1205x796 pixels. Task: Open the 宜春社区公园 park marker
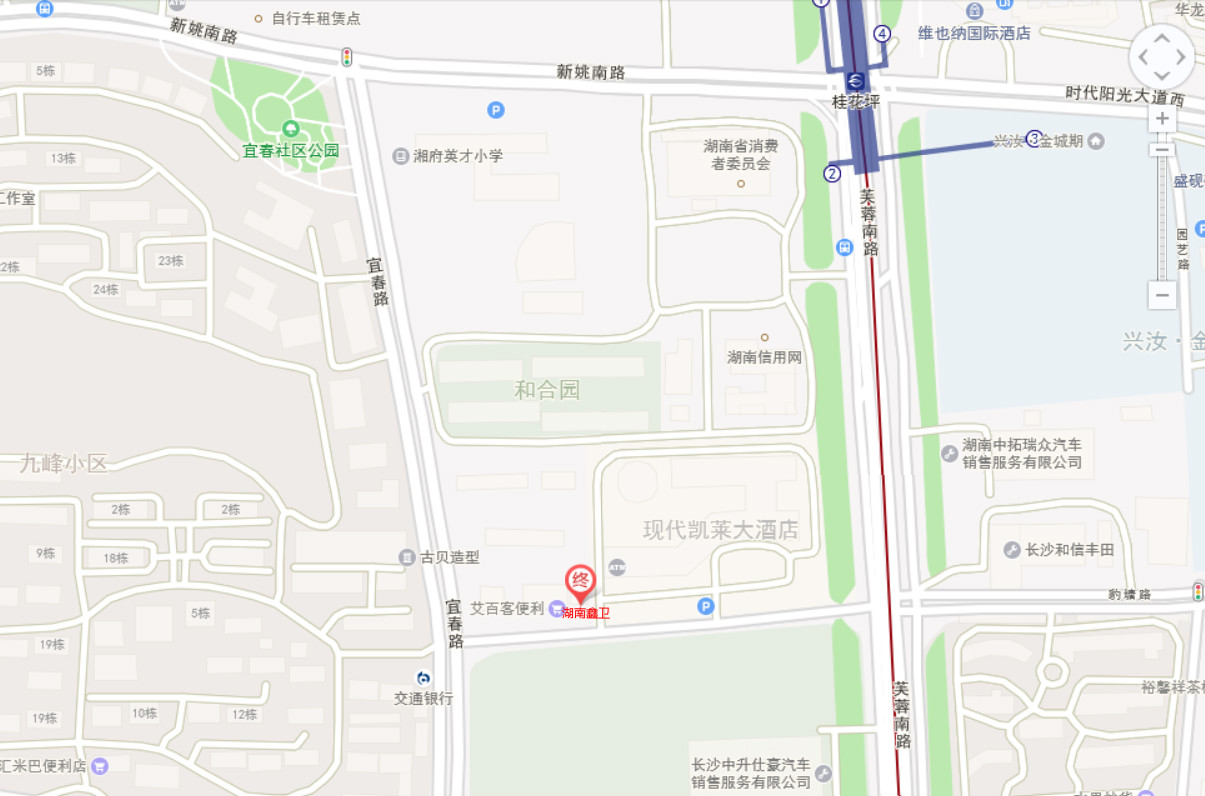click(x=290, y=129)
